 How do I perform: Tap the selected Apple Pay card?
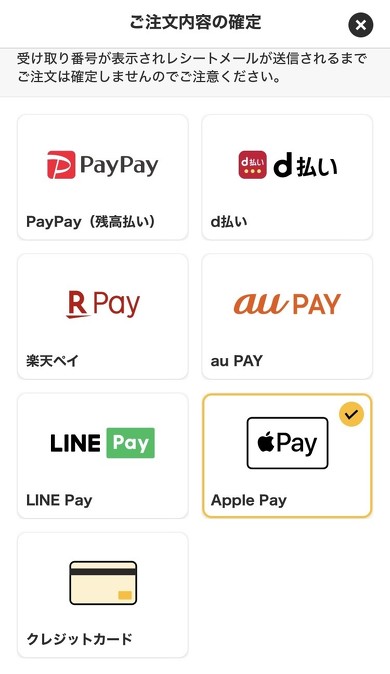(x=287, y=456)
